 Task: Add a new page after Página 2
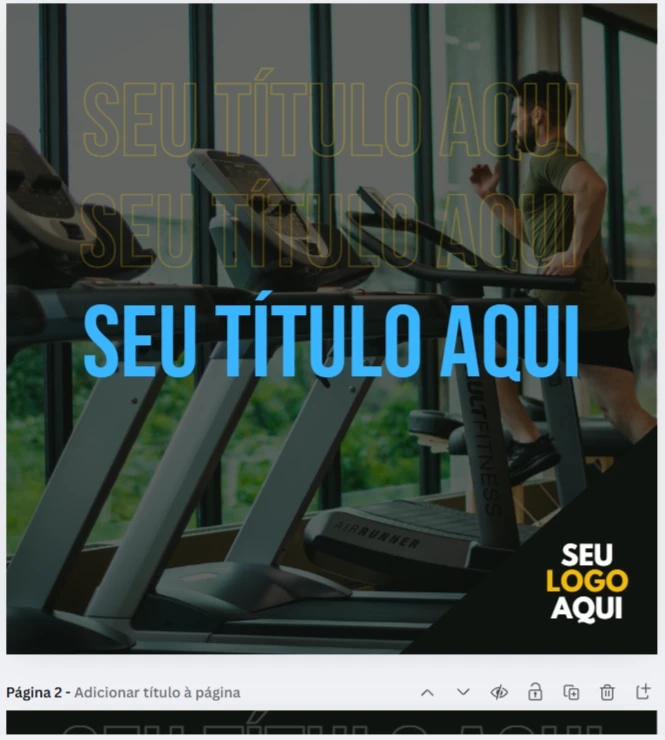[643, 692]
